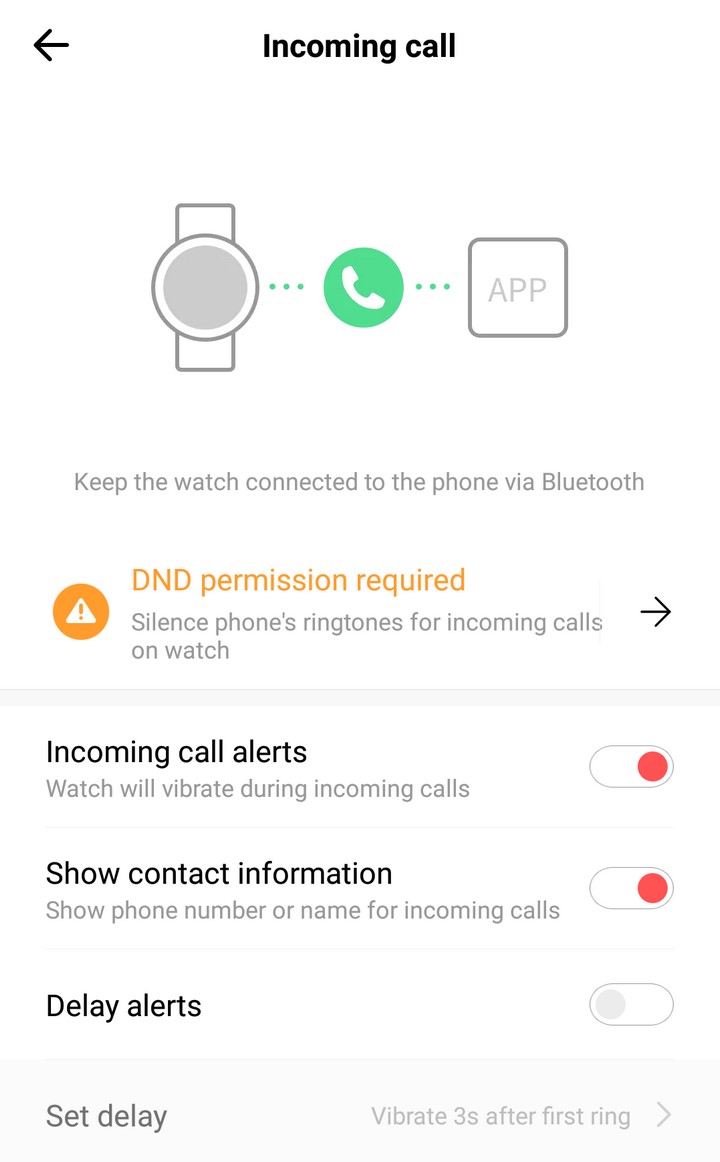Image resolution: width=720 pixels, height=1162 pixels.
Task: Disable Show contact information switch
Action: [x=631, y=888]
